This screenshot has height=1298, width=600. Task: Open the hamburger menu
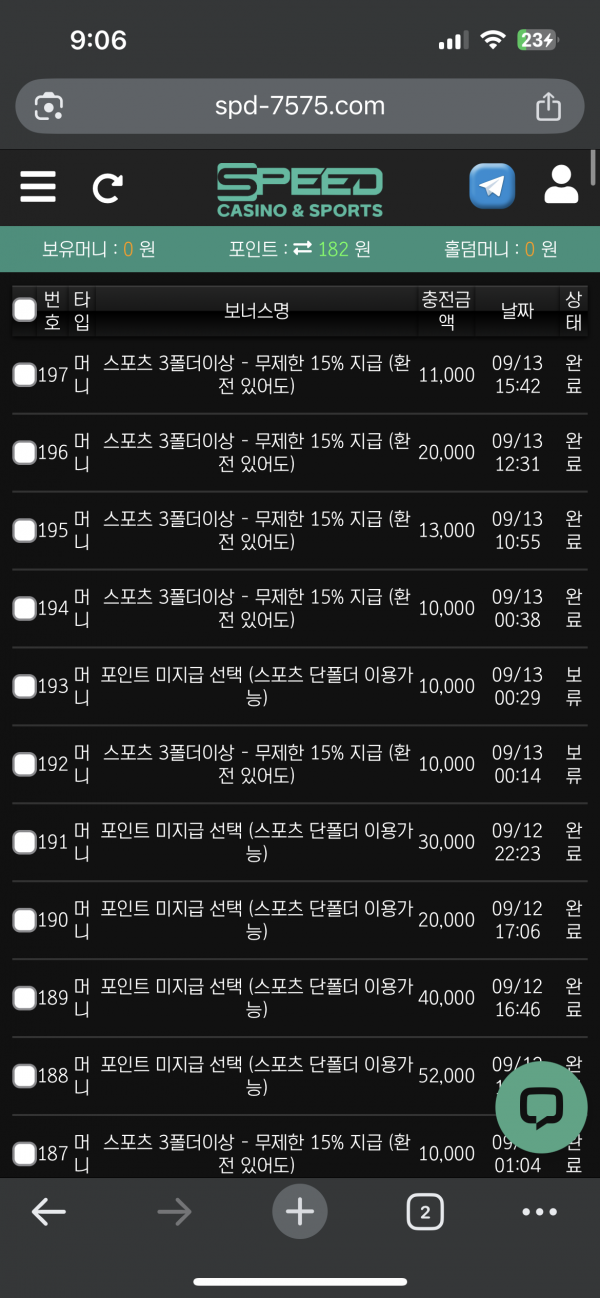click(38, 187)
